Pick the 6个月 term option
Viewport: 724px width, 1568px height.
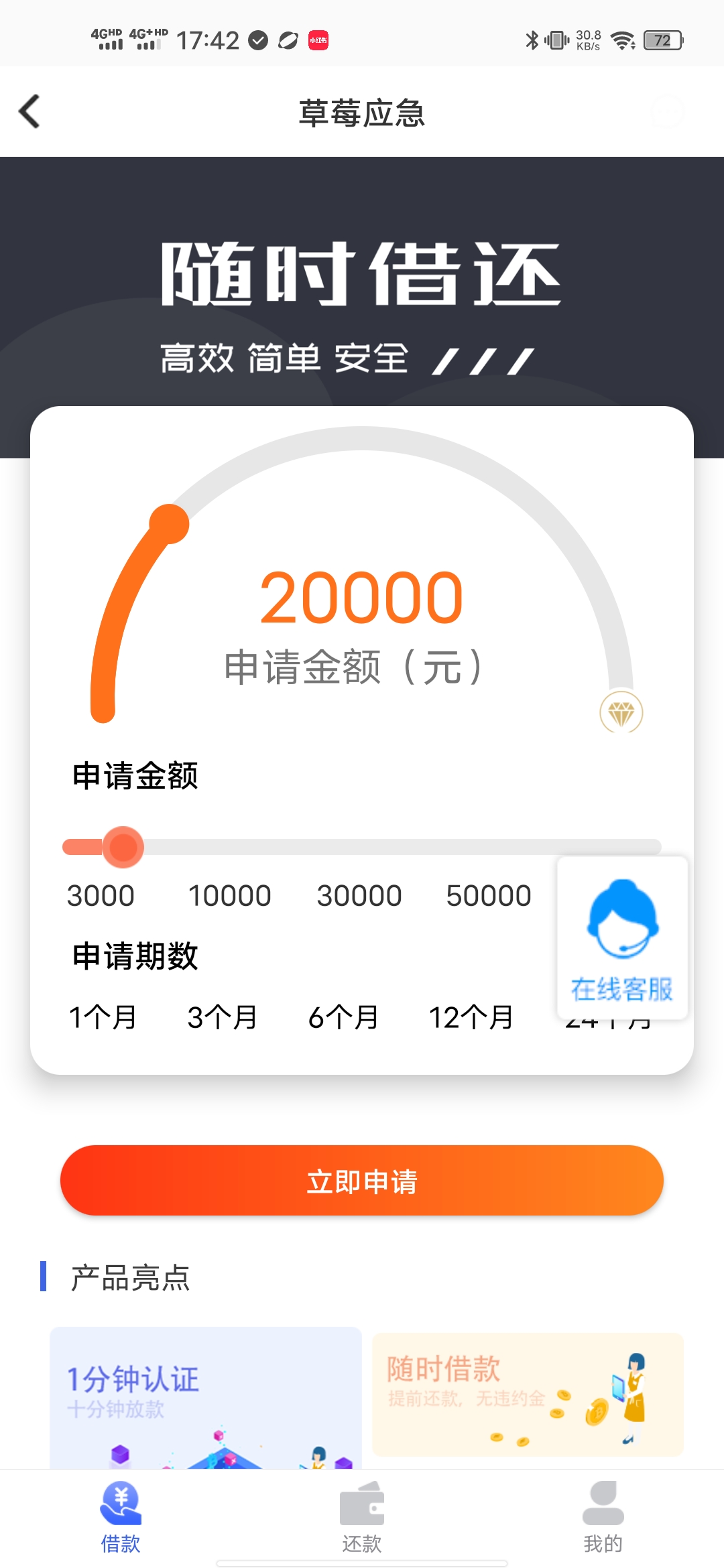pyautogui.click(x=343, y=1017)
